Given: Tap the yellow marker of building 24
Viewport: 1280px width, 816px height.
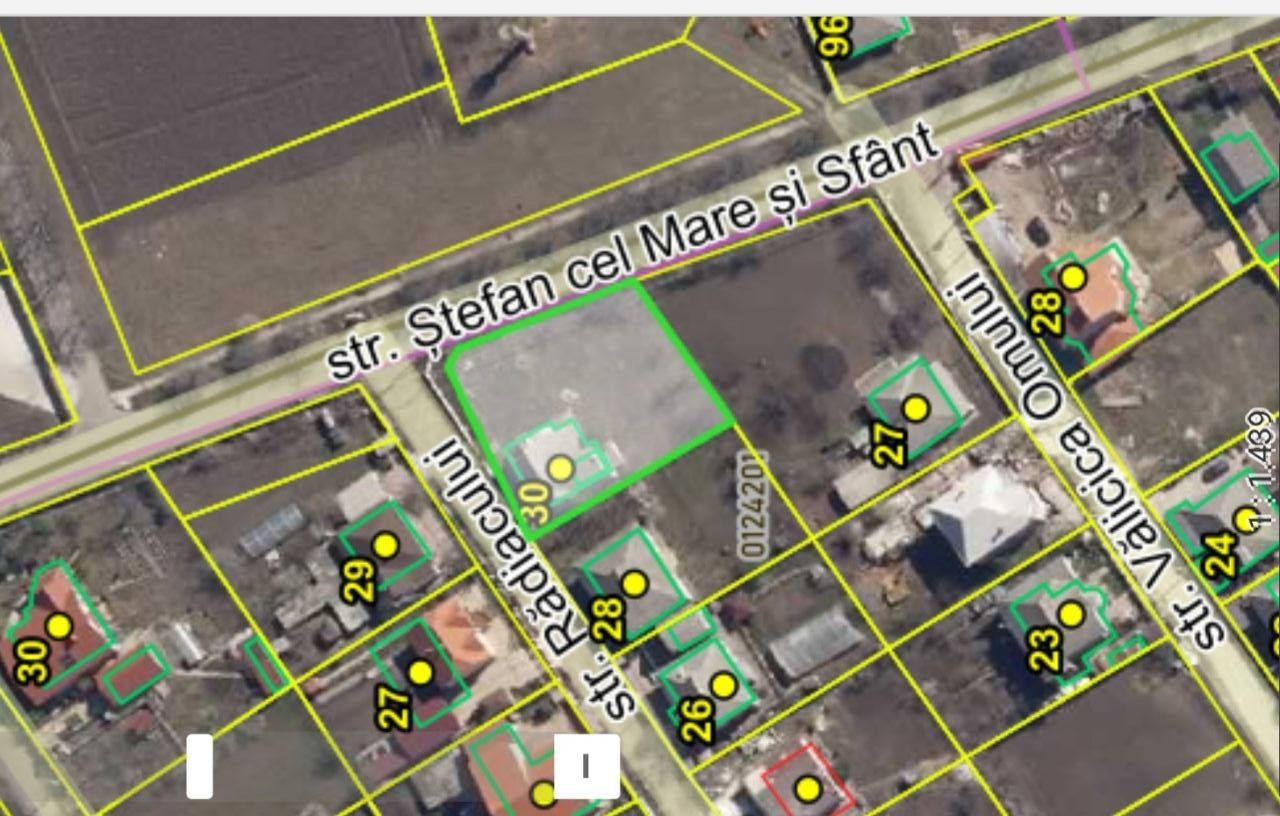Looking at the screenshot, I should click(x=1245, y=520).
